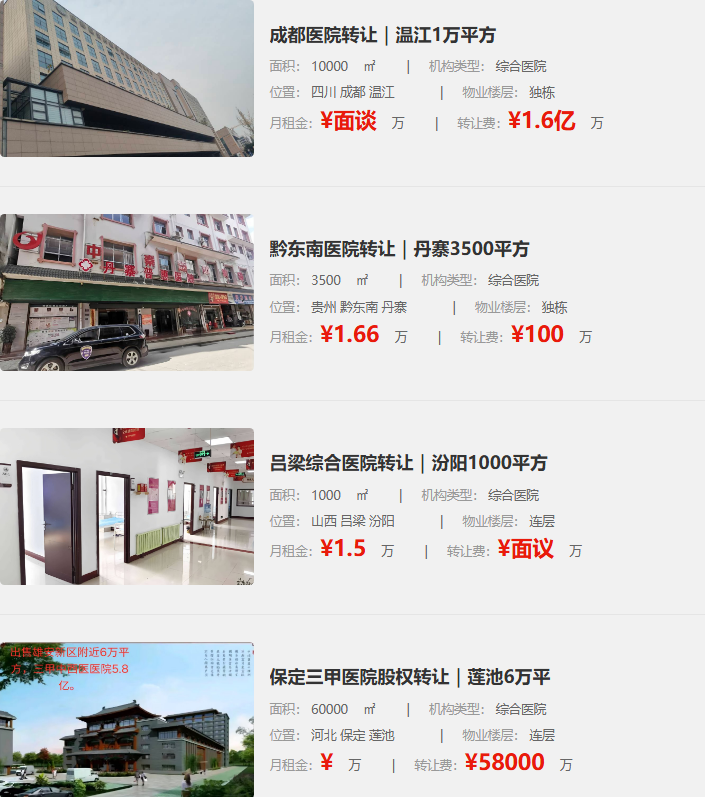Open the 保定三甲医院股权转让 莲池6万平 listing
Viewport: 705px width, 797px height.
coord(410,677)
